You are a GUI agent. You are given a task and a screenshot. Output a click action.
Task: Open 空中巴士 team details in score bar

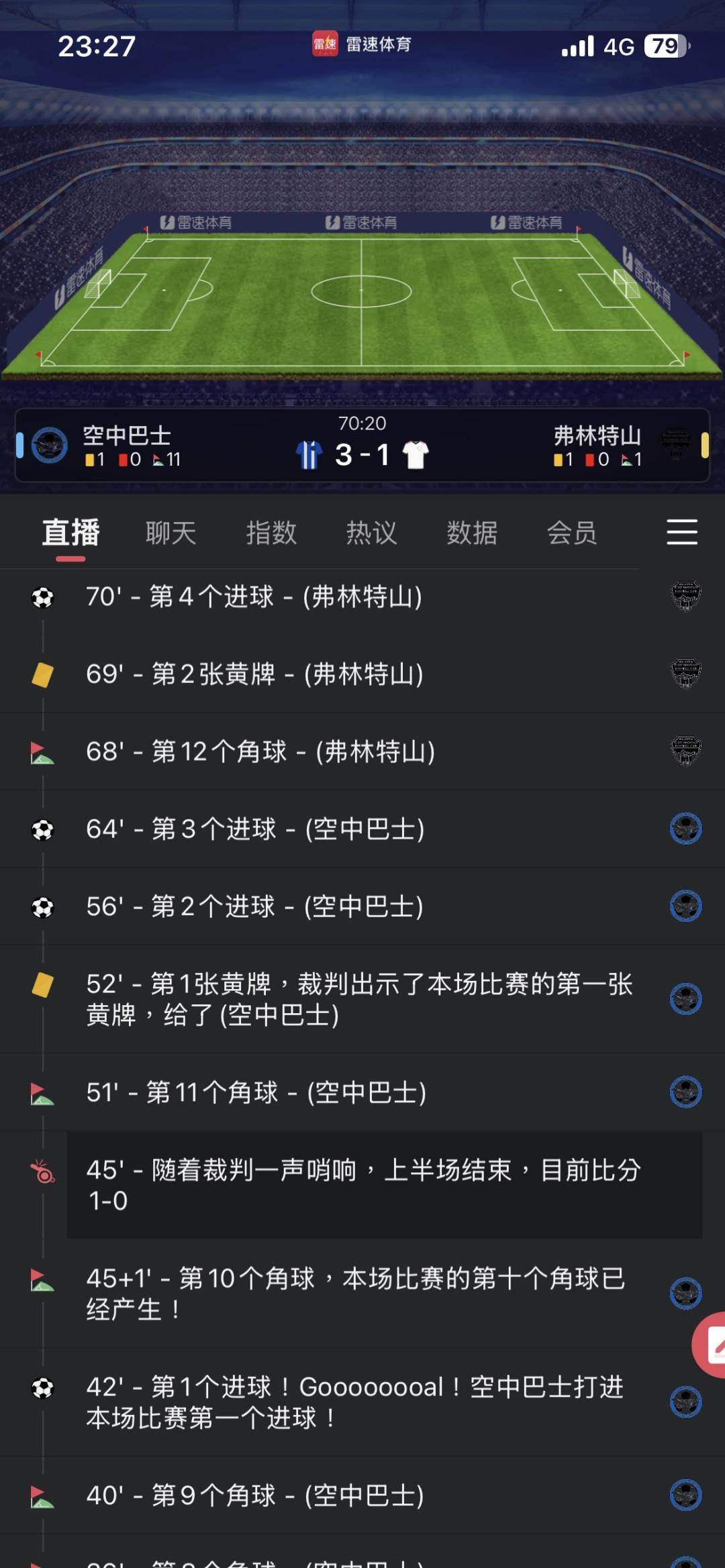(x=126, y=436)
